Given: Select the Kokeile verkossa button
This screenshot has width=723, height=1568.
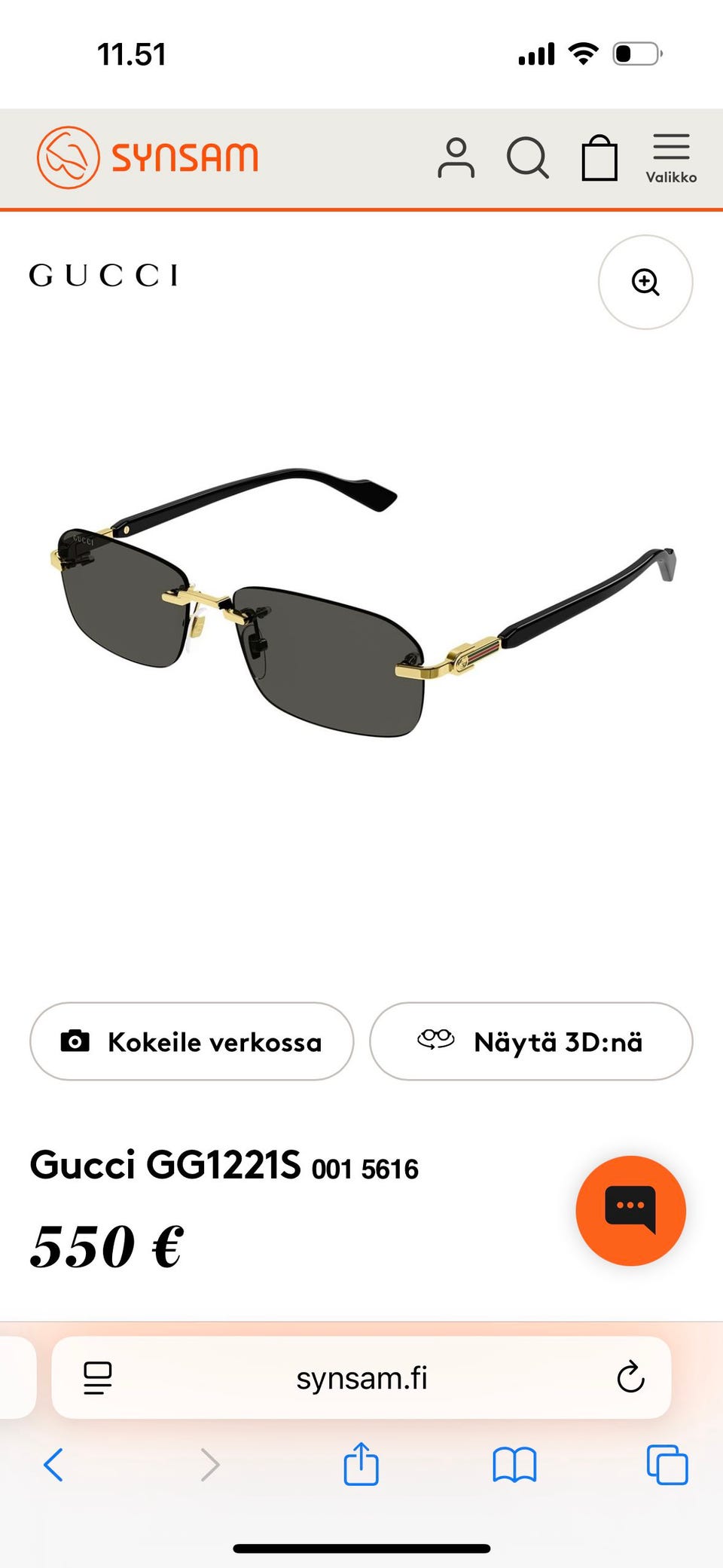Looking at the screenshot, I should 191,1042.
